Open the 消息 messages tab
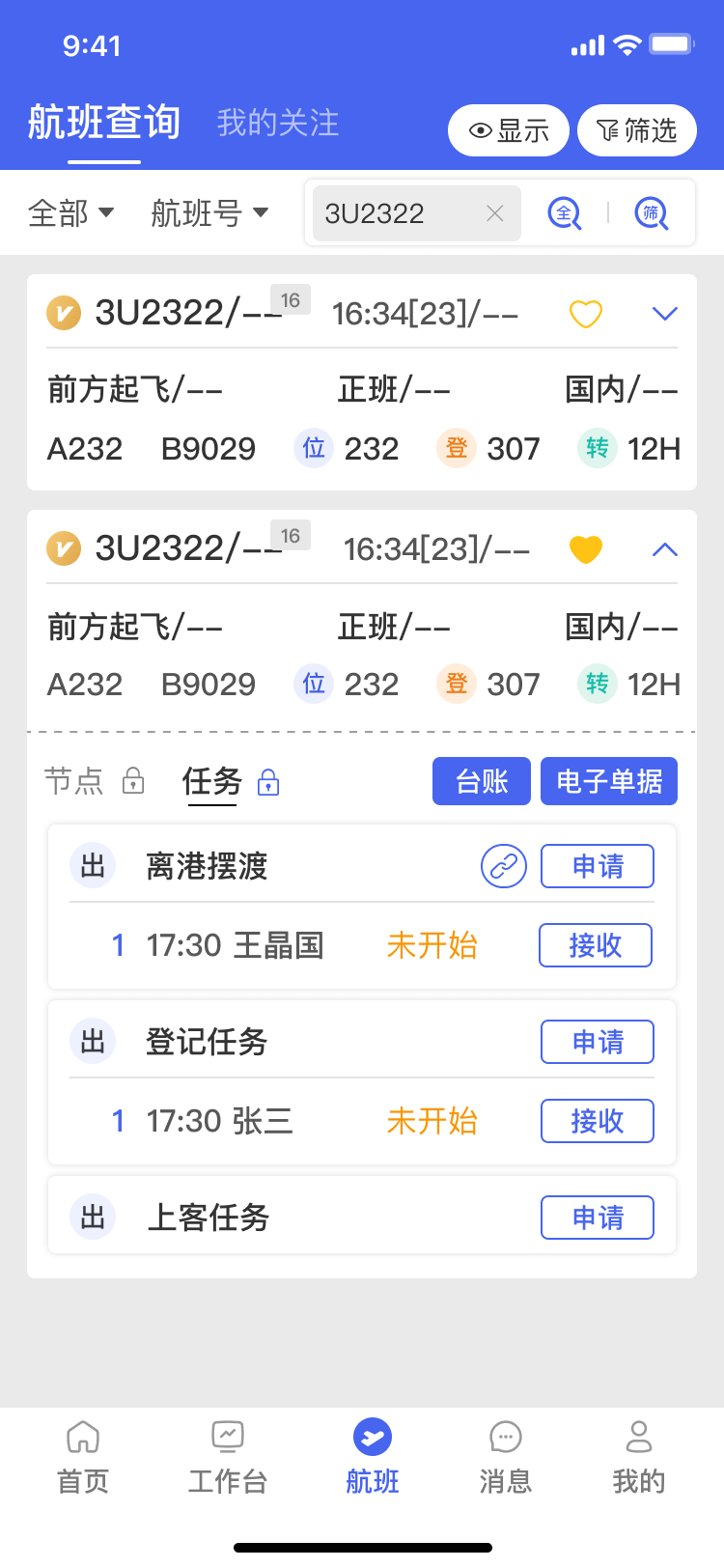The height and width of the screenshot is (1568, 724). click(506, 1458)
